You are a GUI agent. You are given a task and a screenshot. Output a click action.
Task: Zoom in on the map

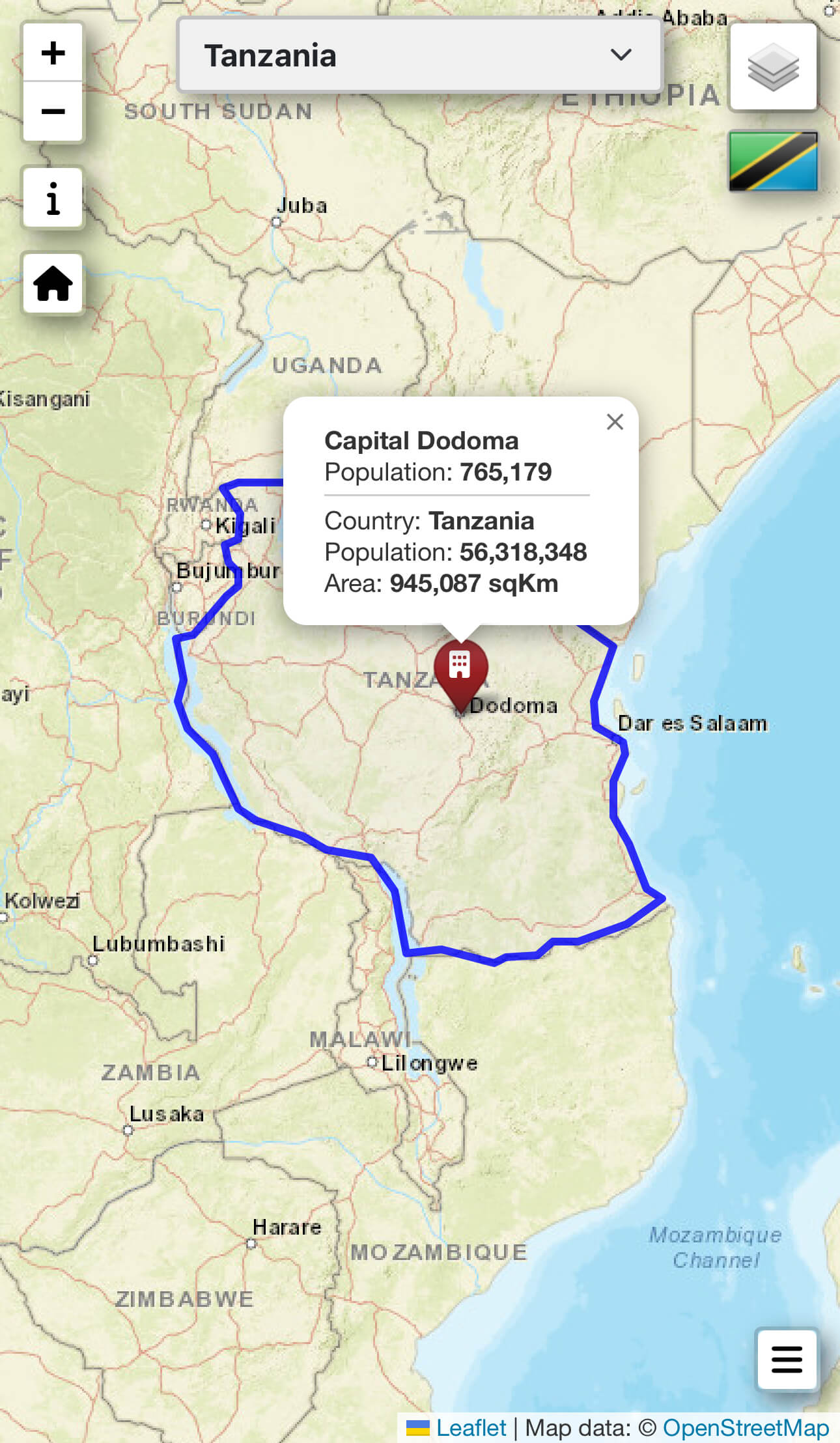click(53, 53)
